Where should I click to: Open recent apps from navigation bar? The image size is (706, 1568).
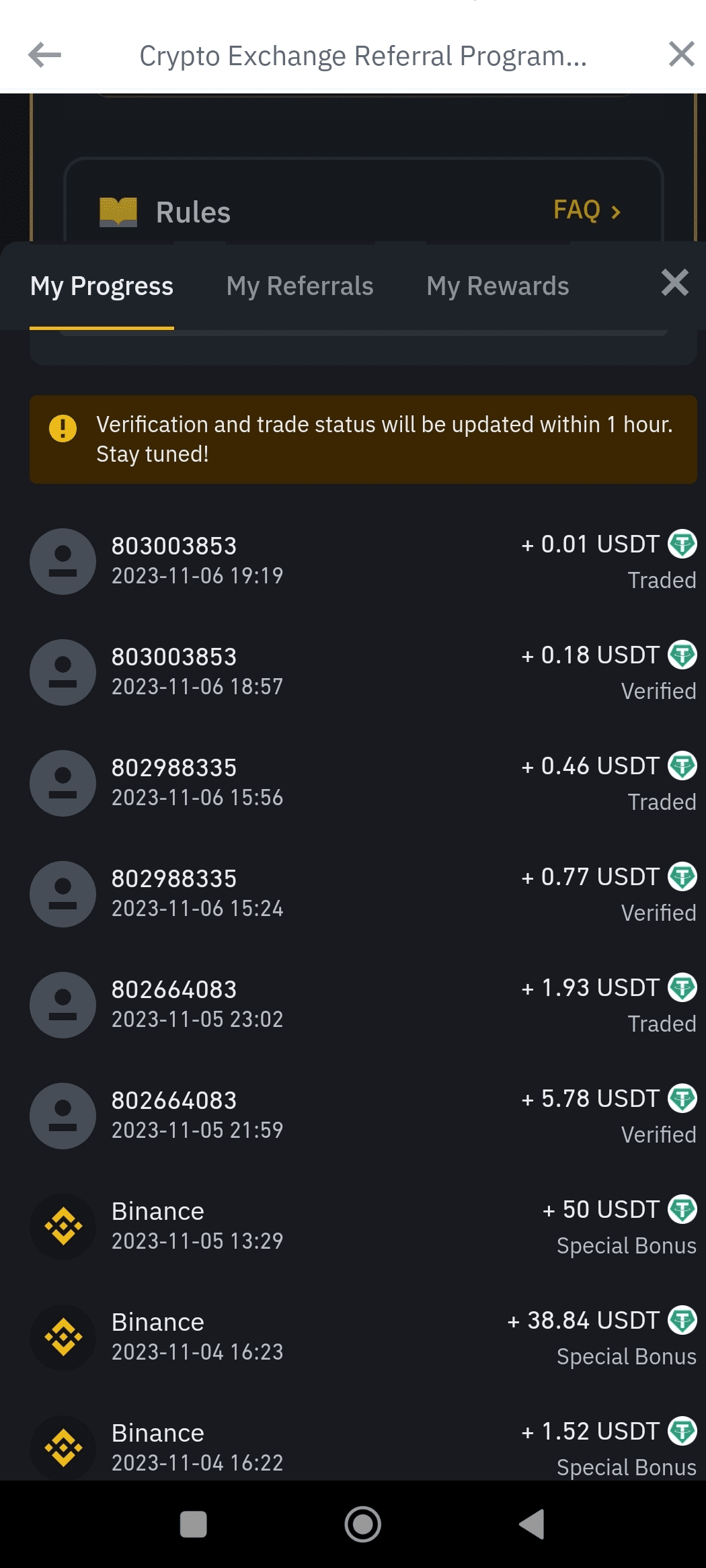click(x=194, y=1524)
